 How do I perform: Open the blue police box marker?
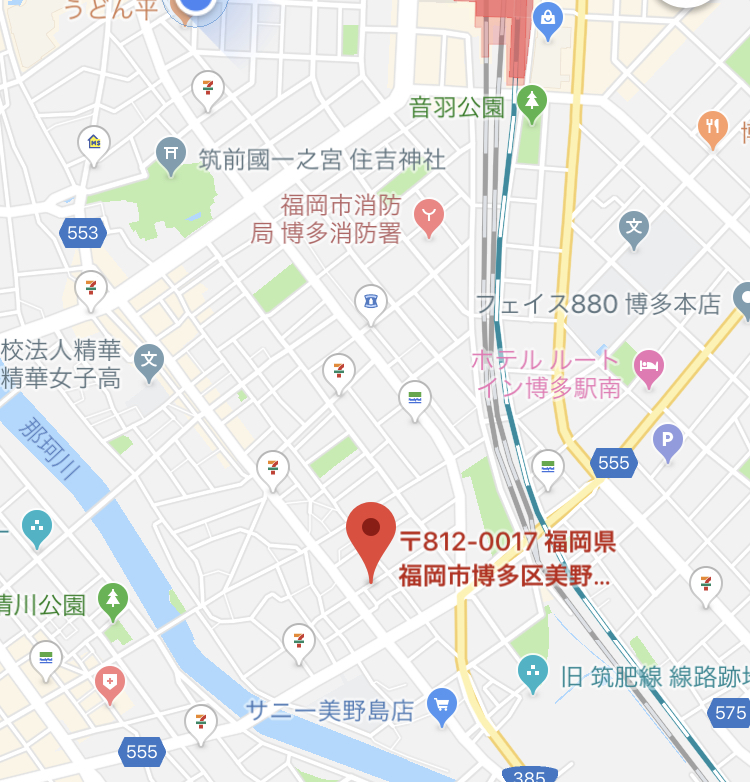click(371, 300)
